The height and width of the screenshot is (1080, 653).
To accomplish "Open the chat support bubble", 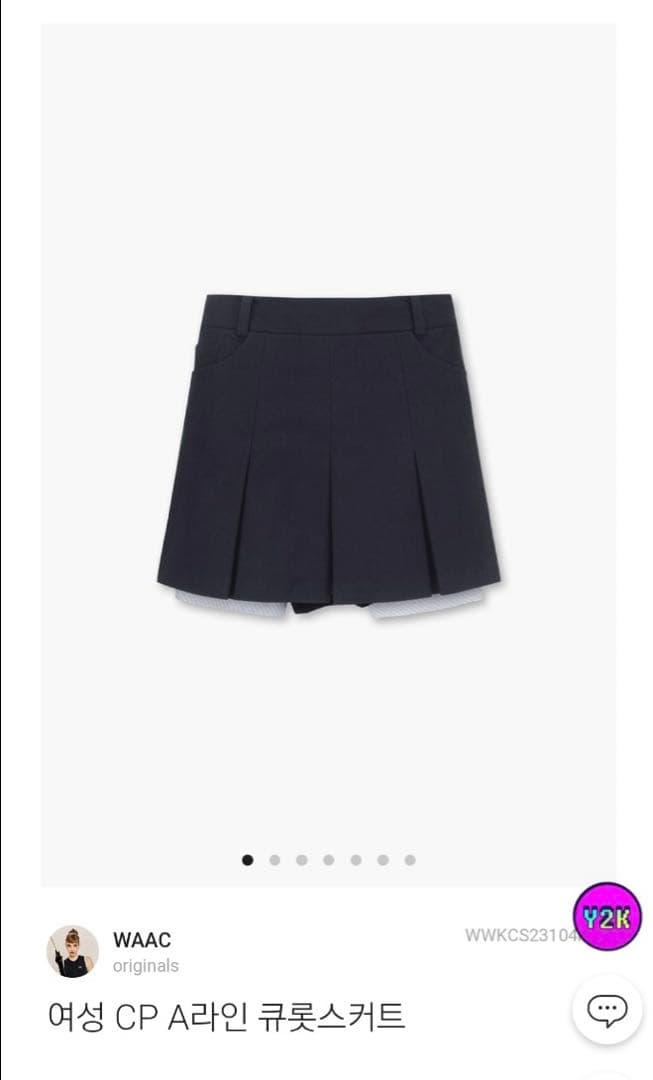I will (x=607, y=1009).
